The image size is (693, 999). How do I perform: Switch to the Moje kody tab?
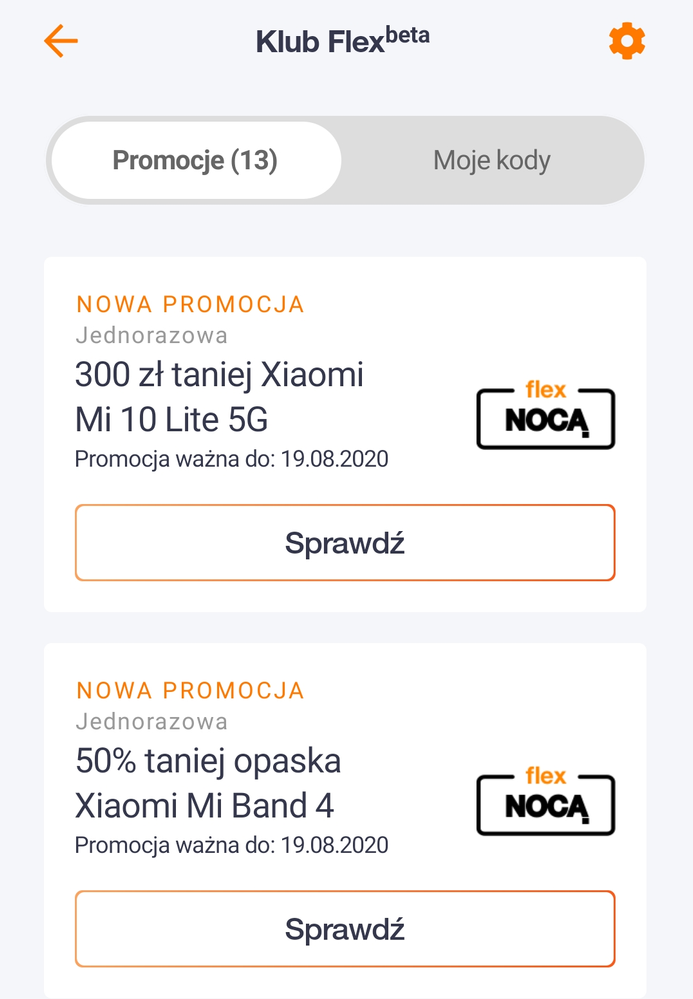(491, 161)
